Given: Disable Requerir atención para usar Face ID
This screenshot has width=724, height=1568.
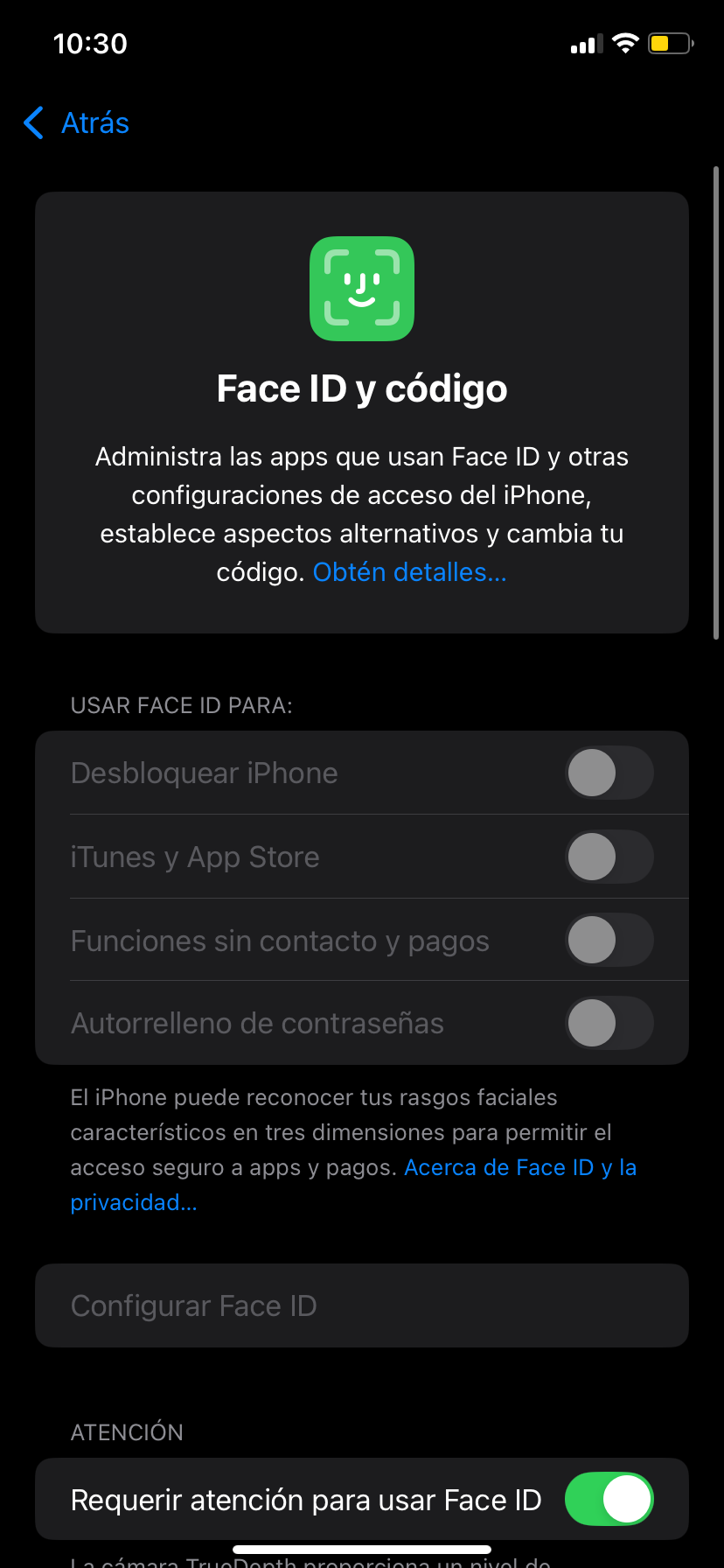Looking at the screenshot, I should [609, 1500].
